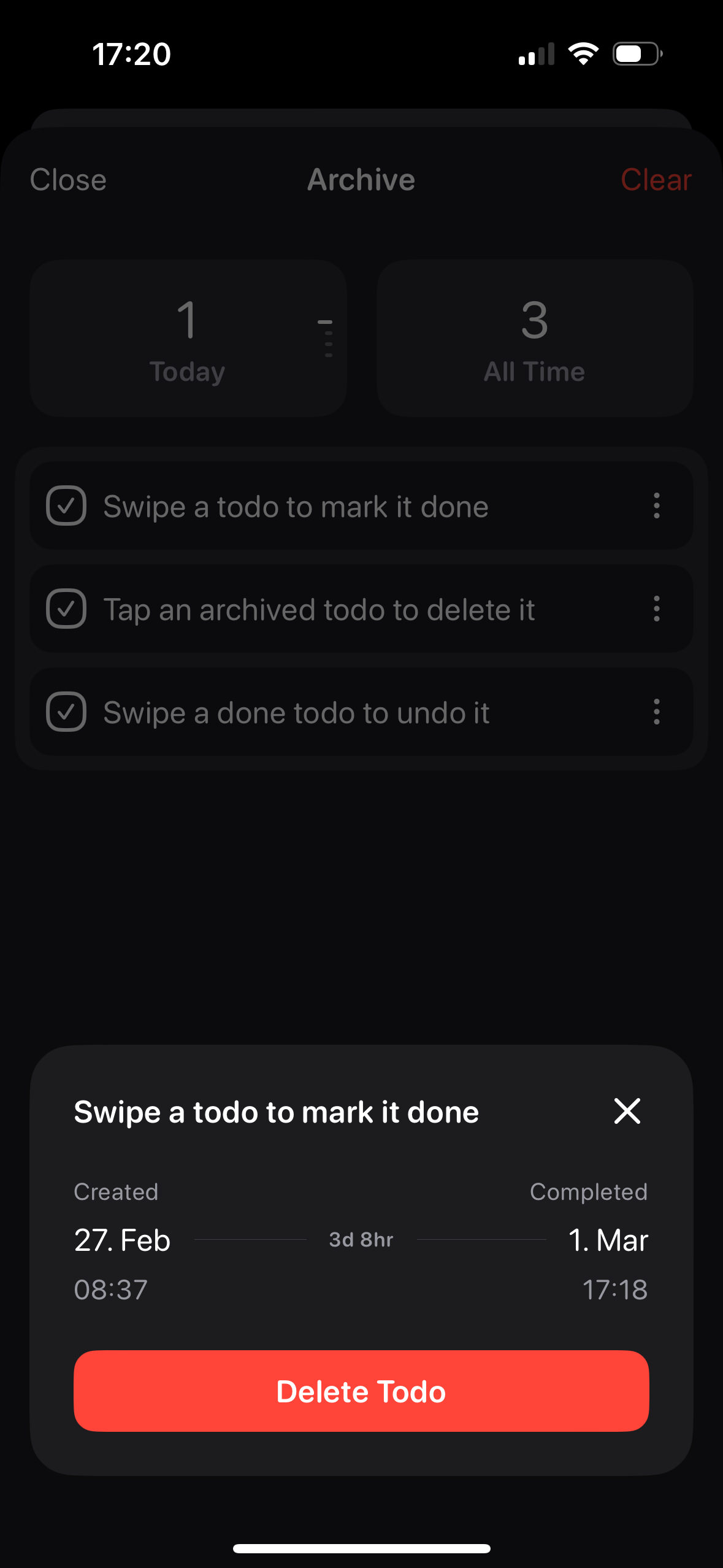Open options for 'Swipe a done todo to undo it'

[x=656, y=712]
